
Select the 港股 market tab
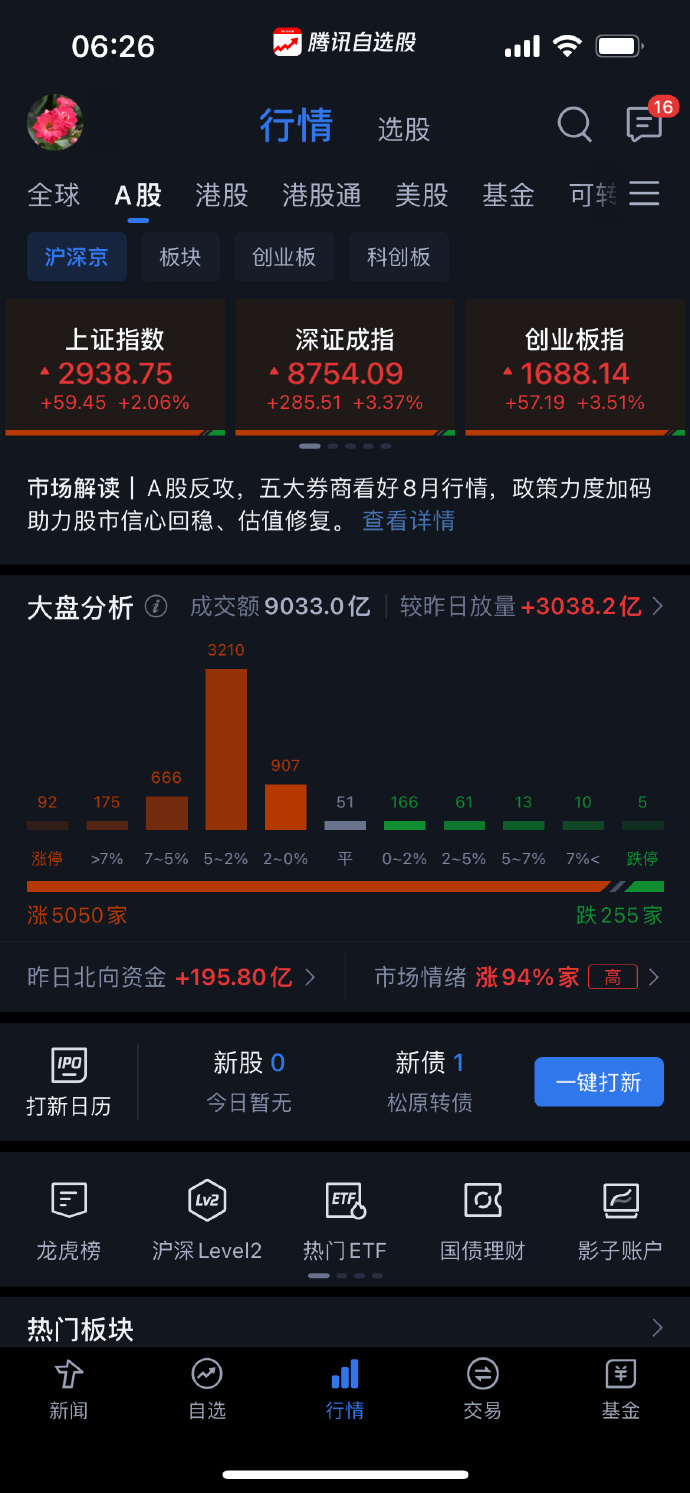click(x=221, y=195)
